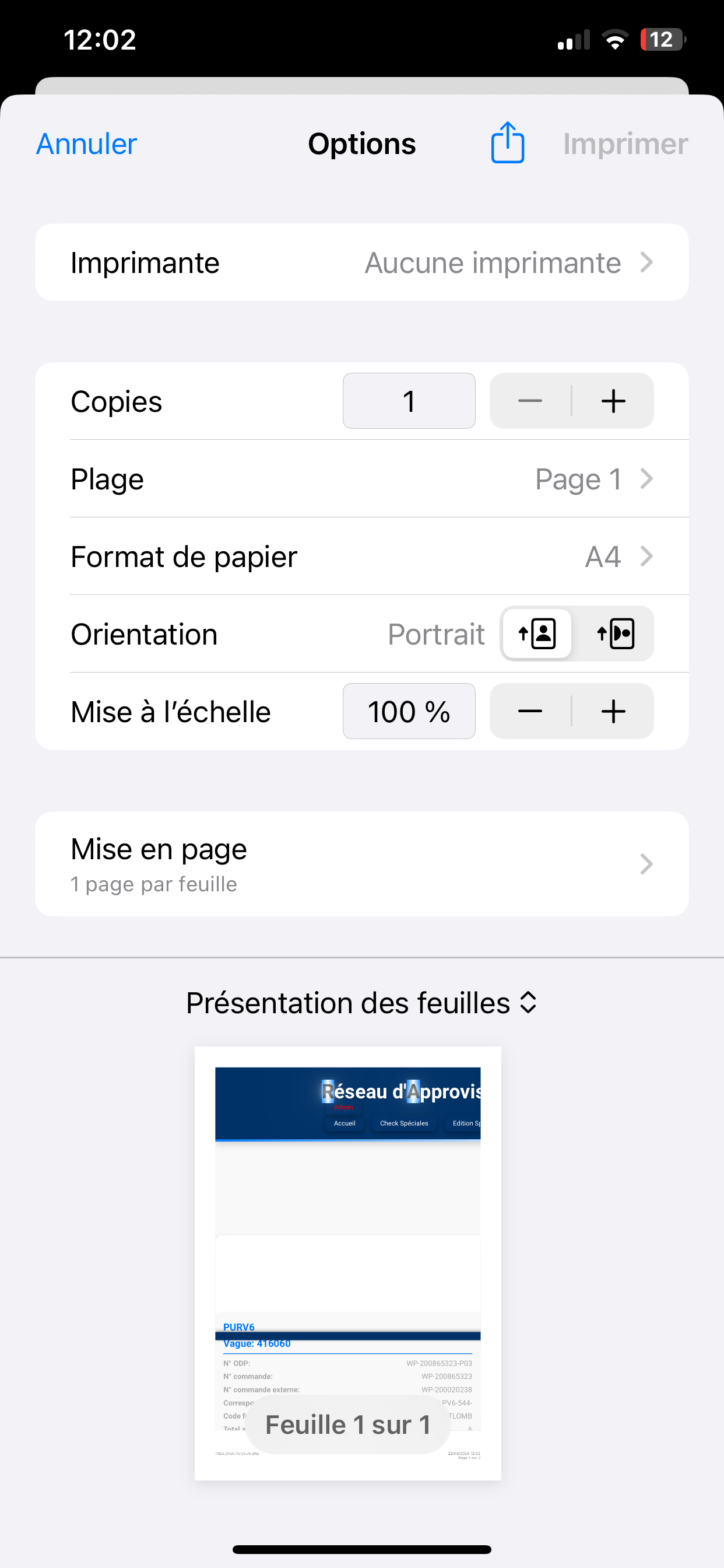Screen dimensions: 724x1568
Task: Increase Mise à l'échelle scaling
Action: point(613,712)
